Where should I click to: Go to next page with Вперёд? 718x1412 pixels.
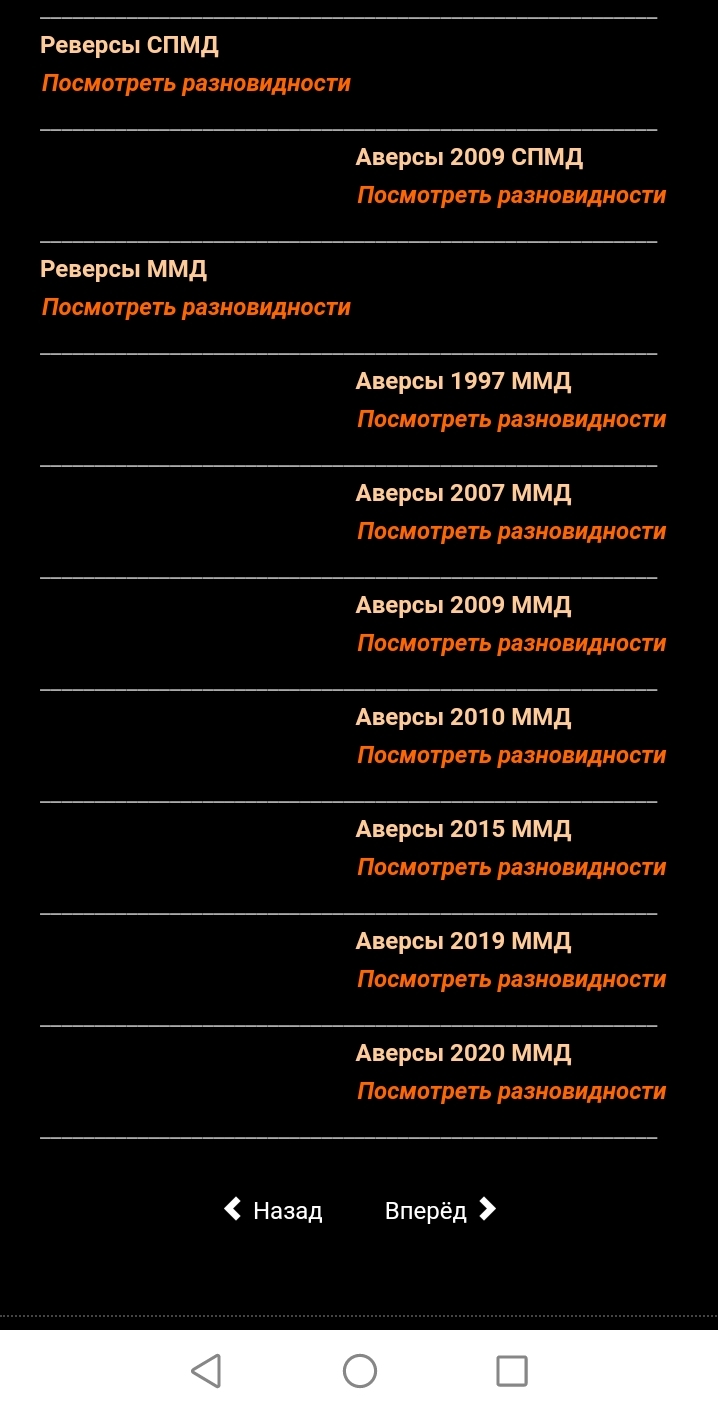440,1211
